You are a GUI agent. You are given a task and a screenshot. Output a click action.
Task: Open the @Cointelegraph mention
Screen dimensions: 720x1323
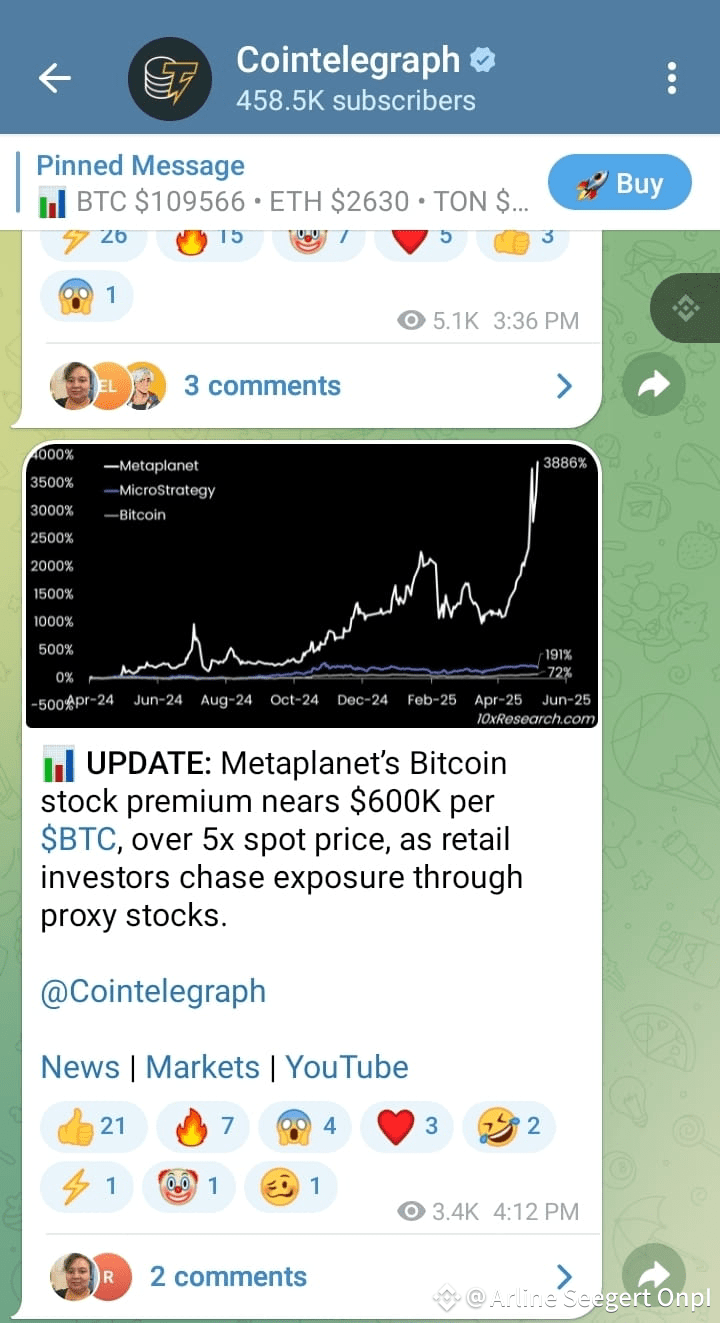(x=153, y=991)
